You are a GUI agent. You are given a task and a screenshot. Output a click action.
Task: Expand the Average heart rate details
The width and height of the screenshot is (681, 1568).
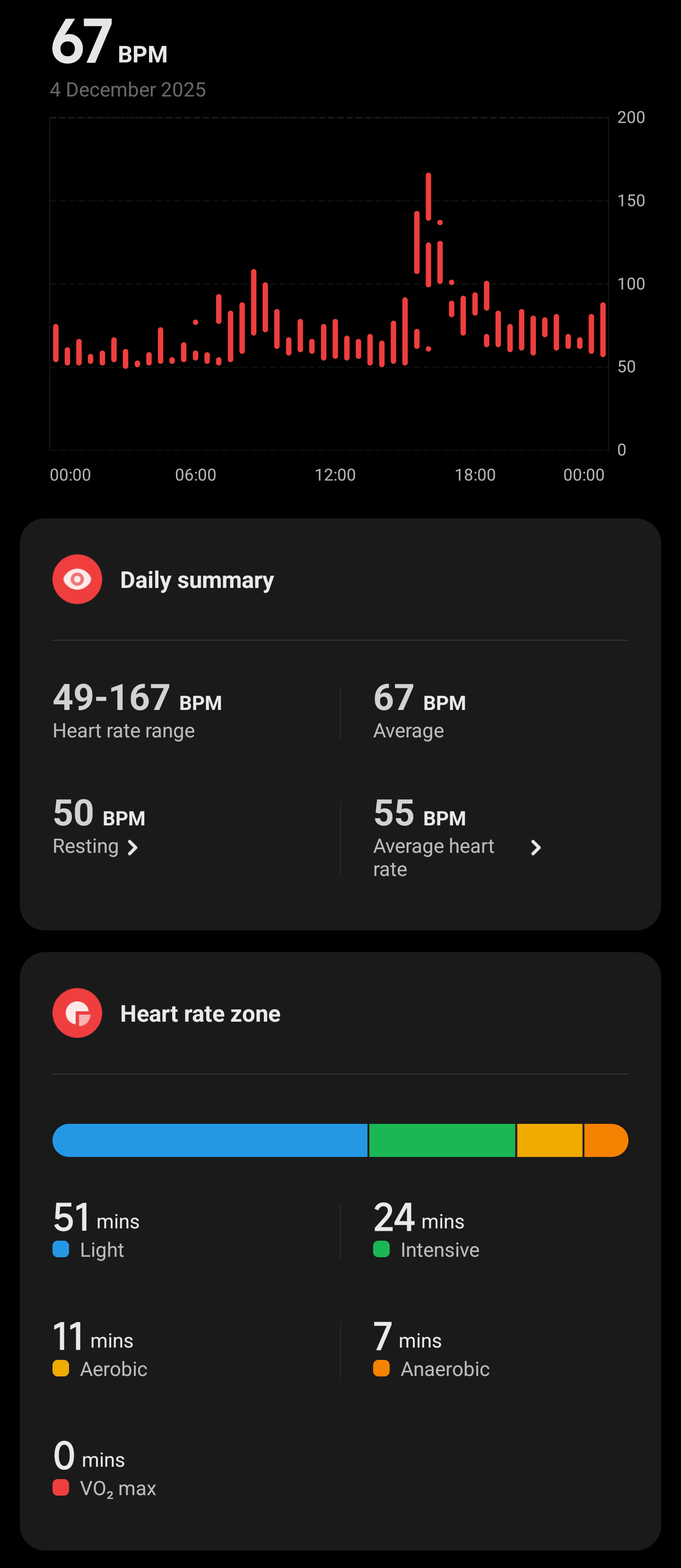pos(434,857)
